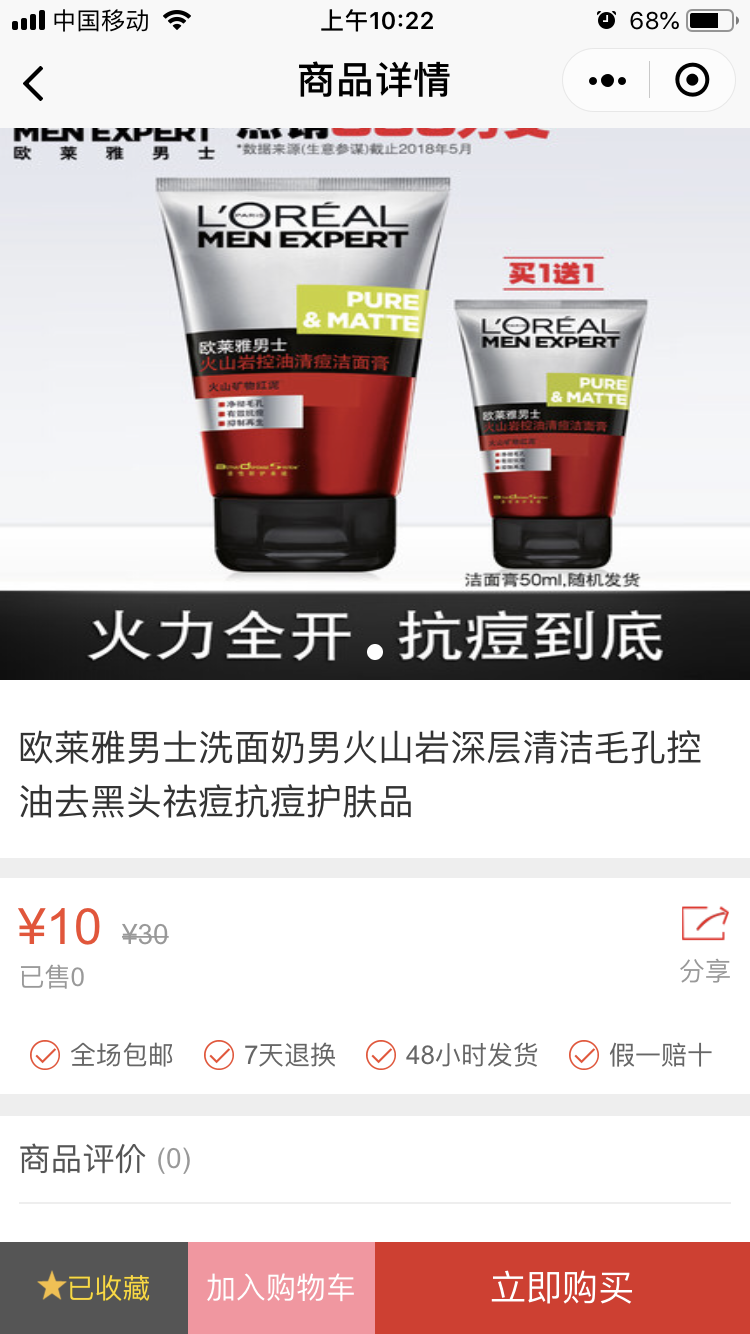This screenshot has width=750, height=1334.
Task: Add item with 加入购物车
Action: point(281,1288)
